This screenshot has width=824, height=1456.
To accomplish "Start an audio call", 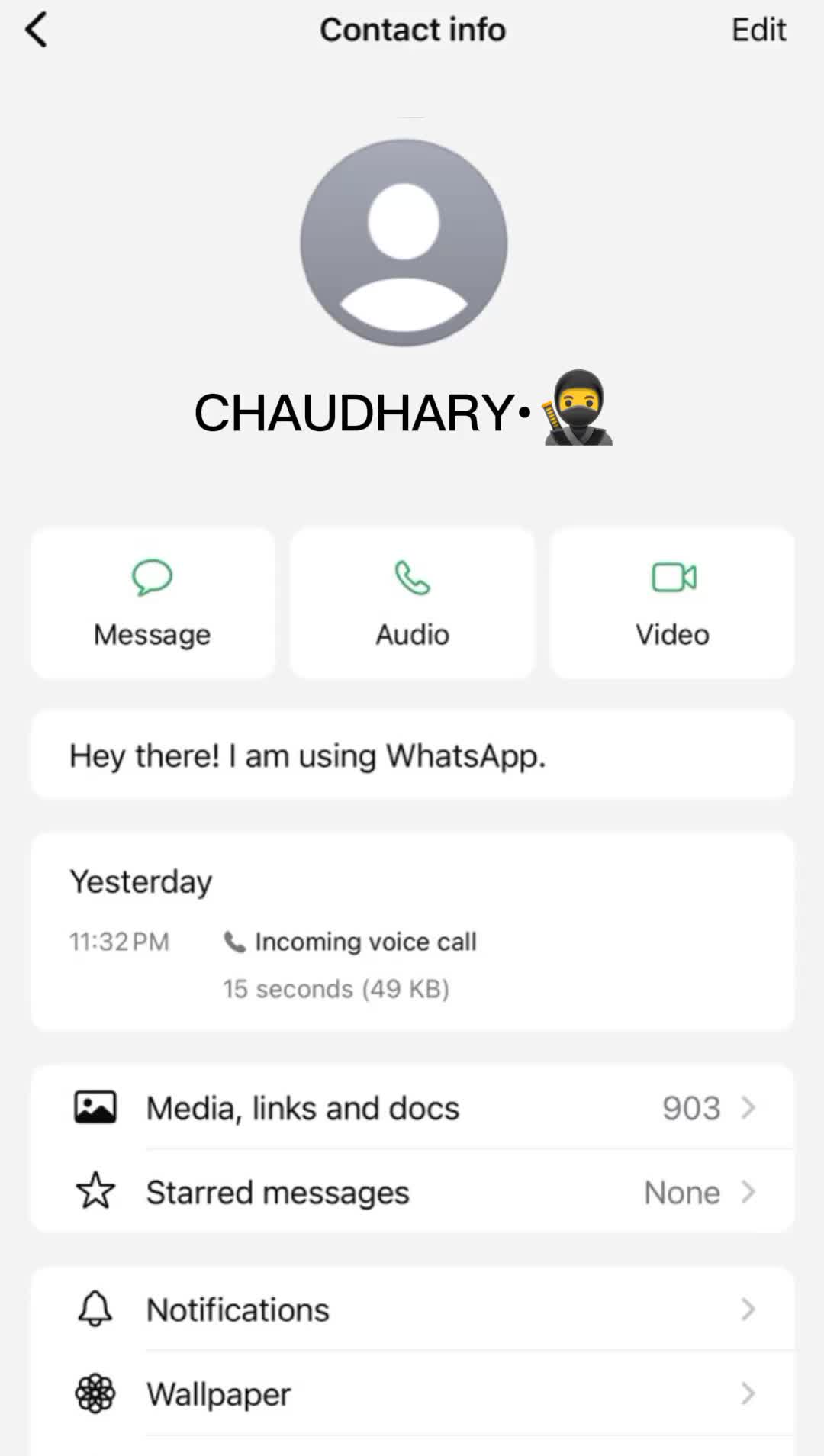I will [412, 602].
